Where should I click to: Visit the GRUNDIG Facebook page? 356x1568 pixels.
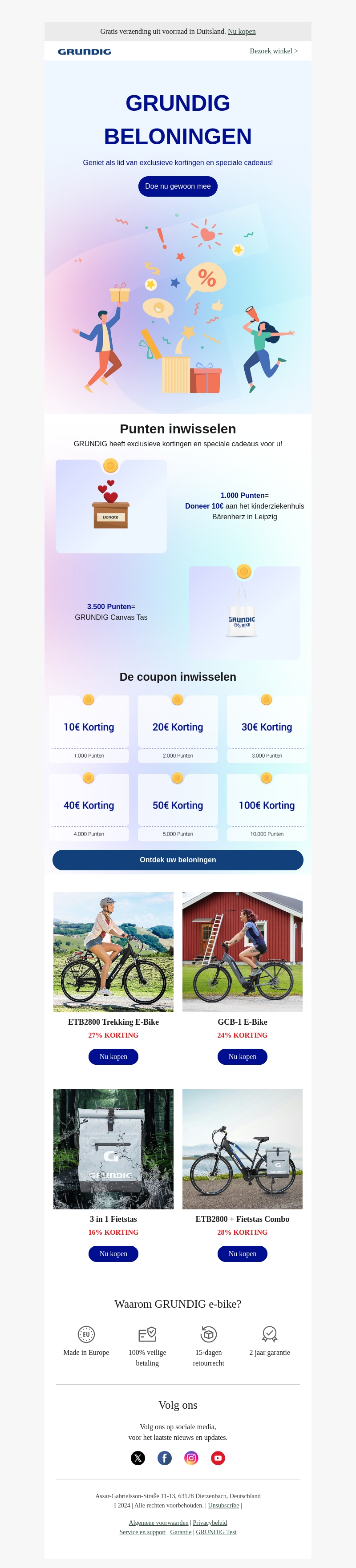[x=165, y=1458]
